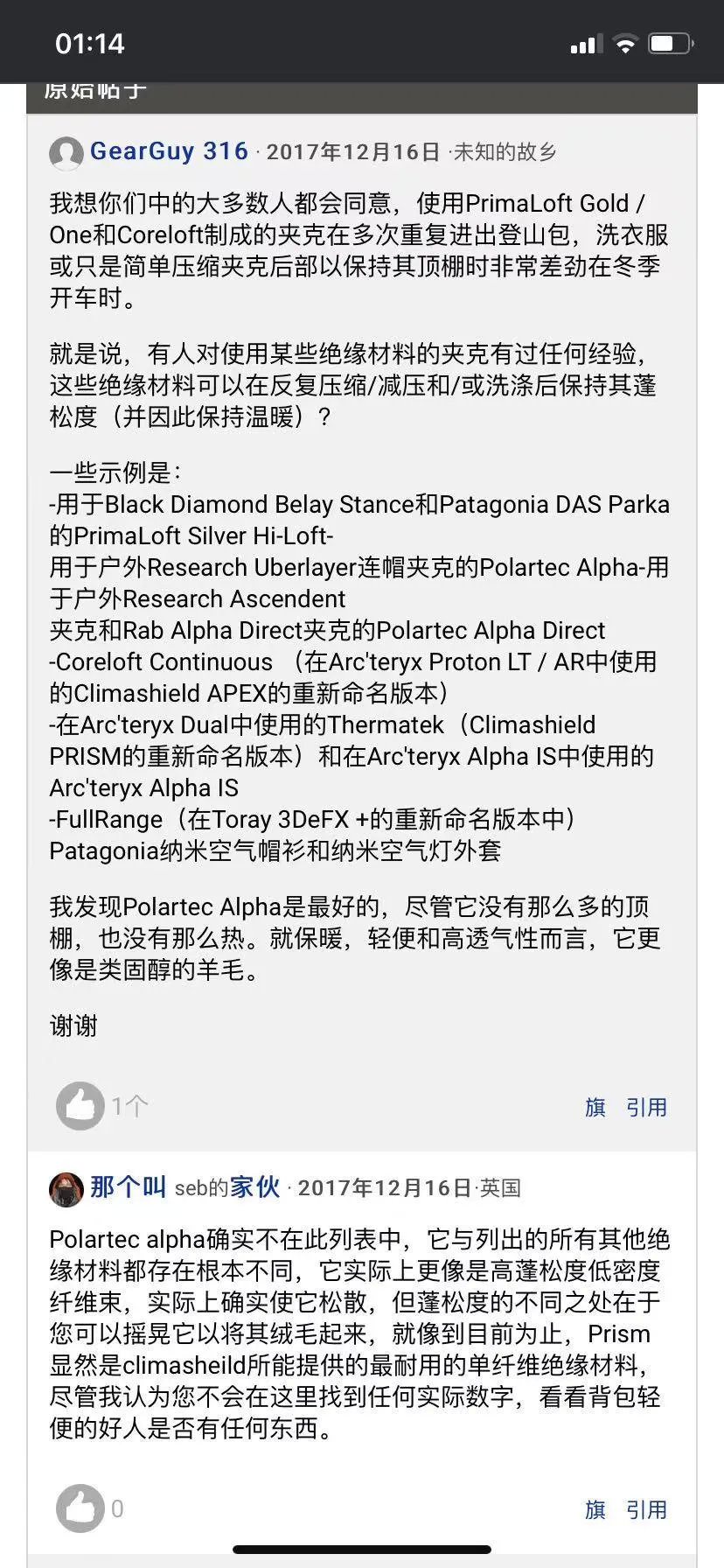Open GearGuy 316's profile via username
This screenshot has width=724, height=1568.
click(x=169, y=150)
